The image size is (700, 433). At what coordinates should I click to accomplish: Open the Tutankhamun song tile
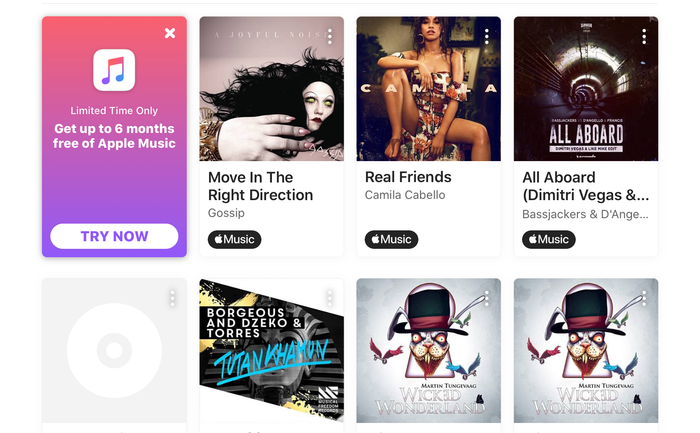tap(271, 355)
